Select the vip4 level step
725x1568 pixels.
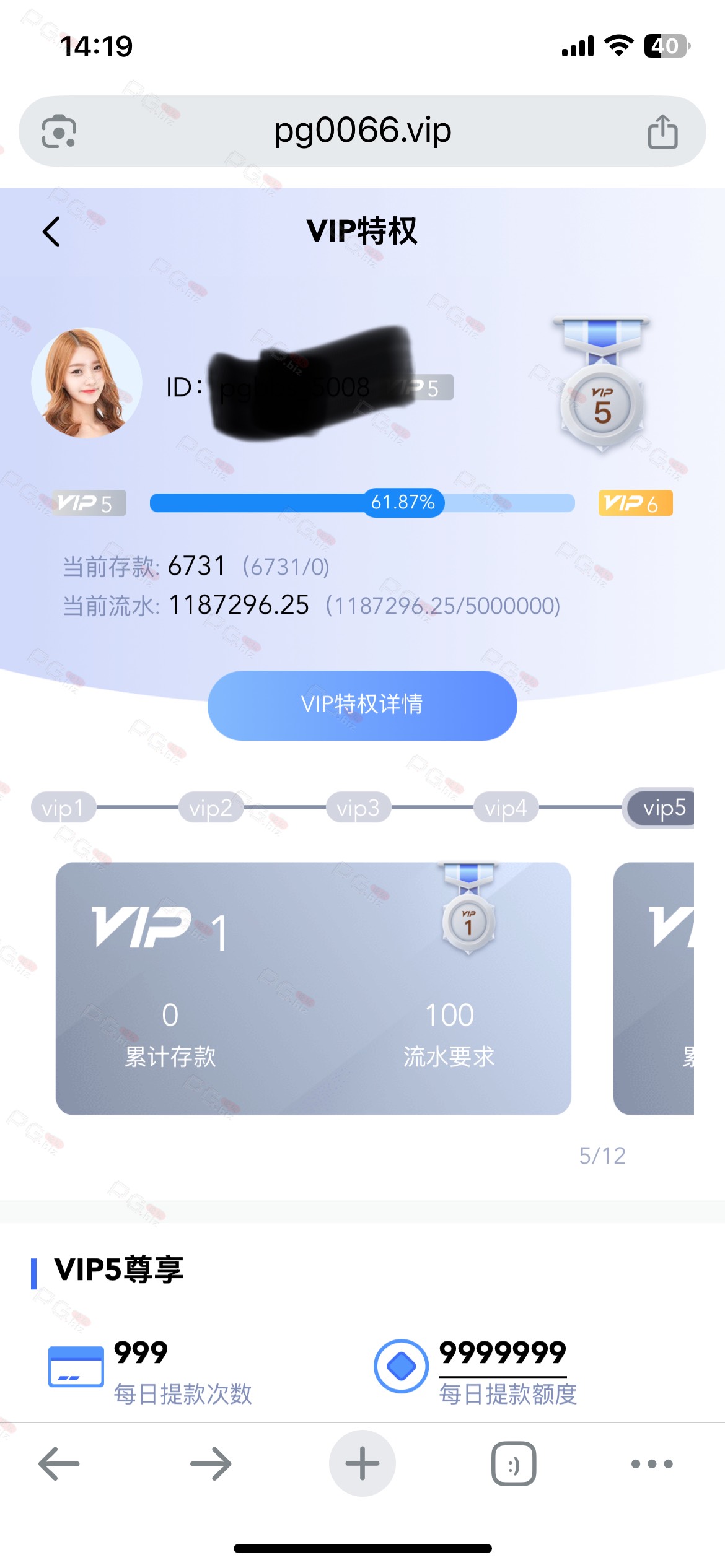pos(506,808)
